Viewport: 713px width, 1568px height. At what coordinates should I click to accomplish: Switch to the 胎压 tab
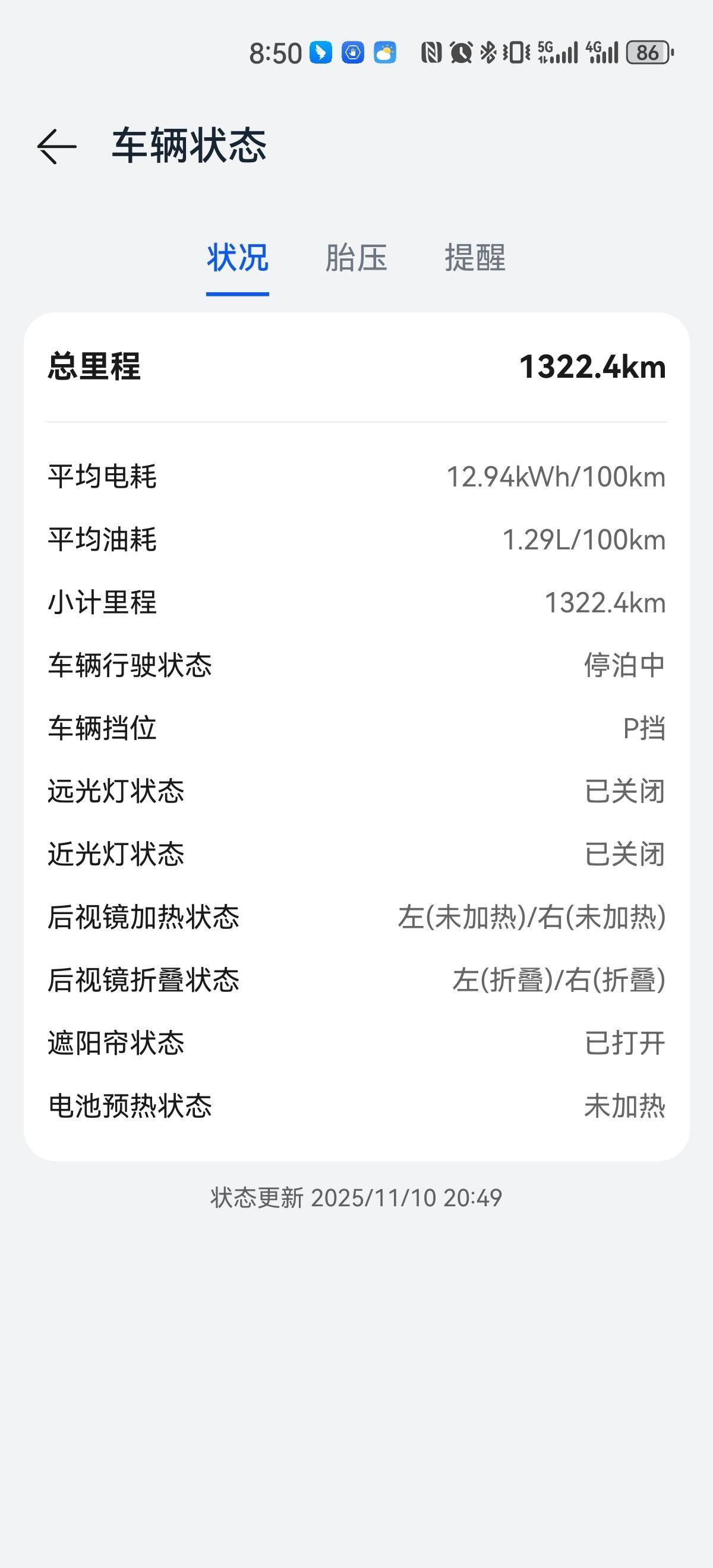(x=356, y=259)
